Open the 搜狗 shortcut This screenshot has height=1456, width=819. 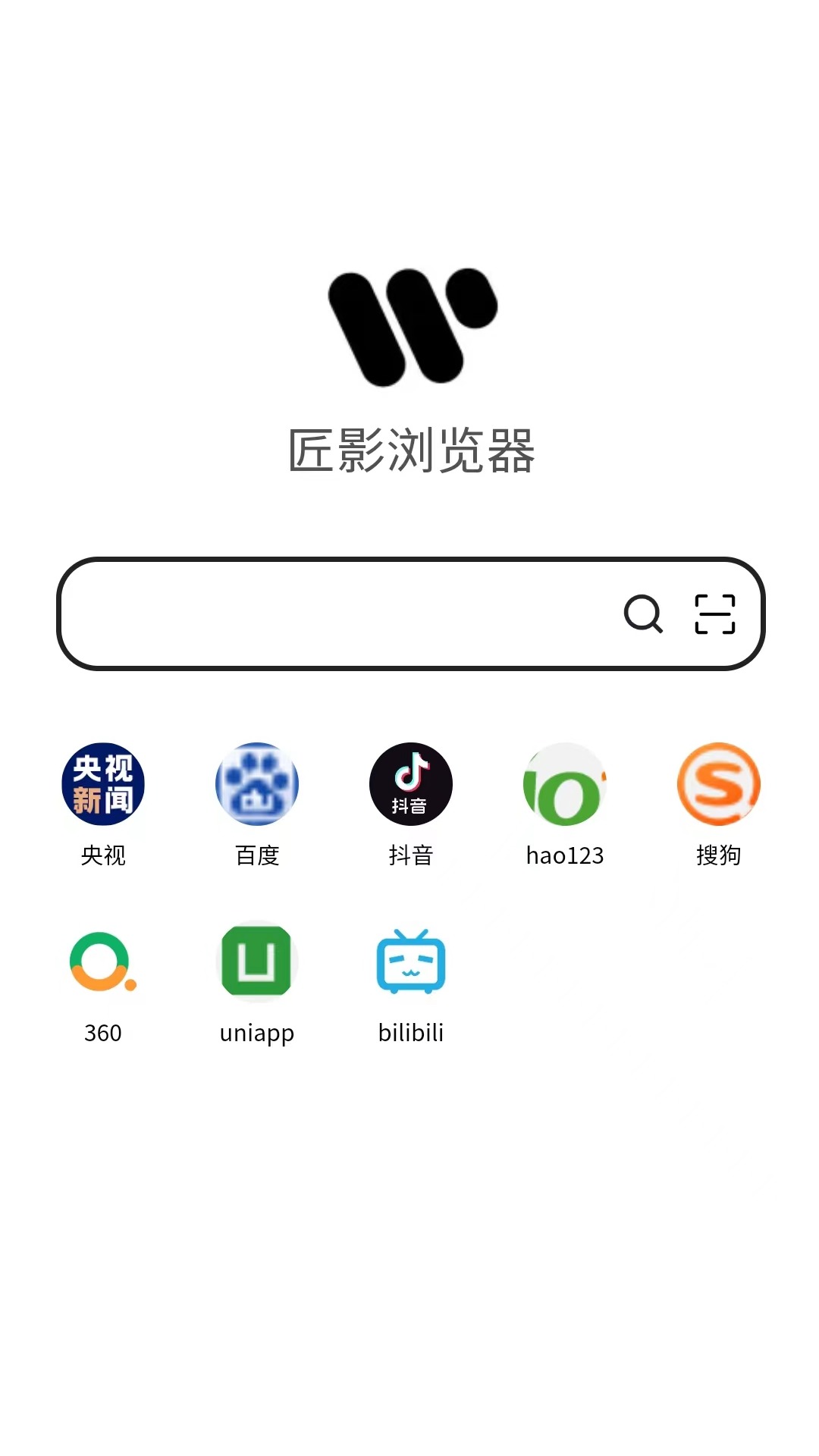click(x=718, y=785)
